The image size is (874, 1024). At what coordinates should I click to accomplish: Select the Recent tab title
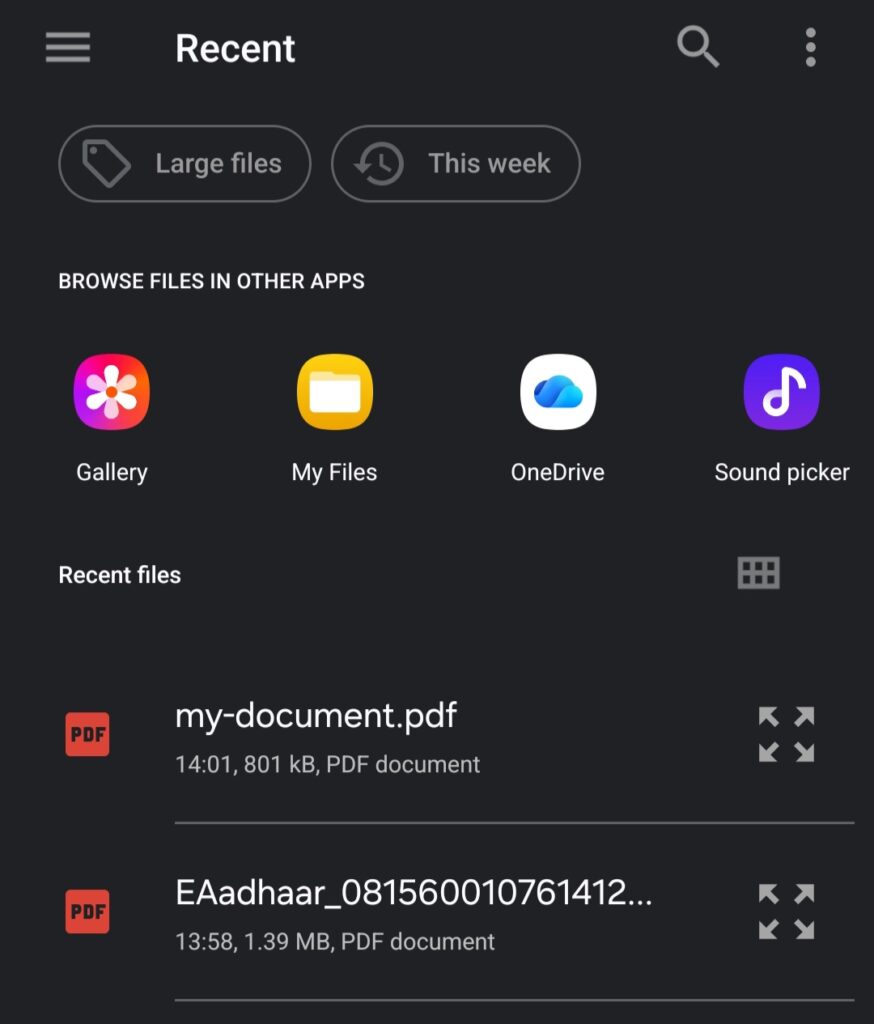pyautogui.click(x=236, y=48)
